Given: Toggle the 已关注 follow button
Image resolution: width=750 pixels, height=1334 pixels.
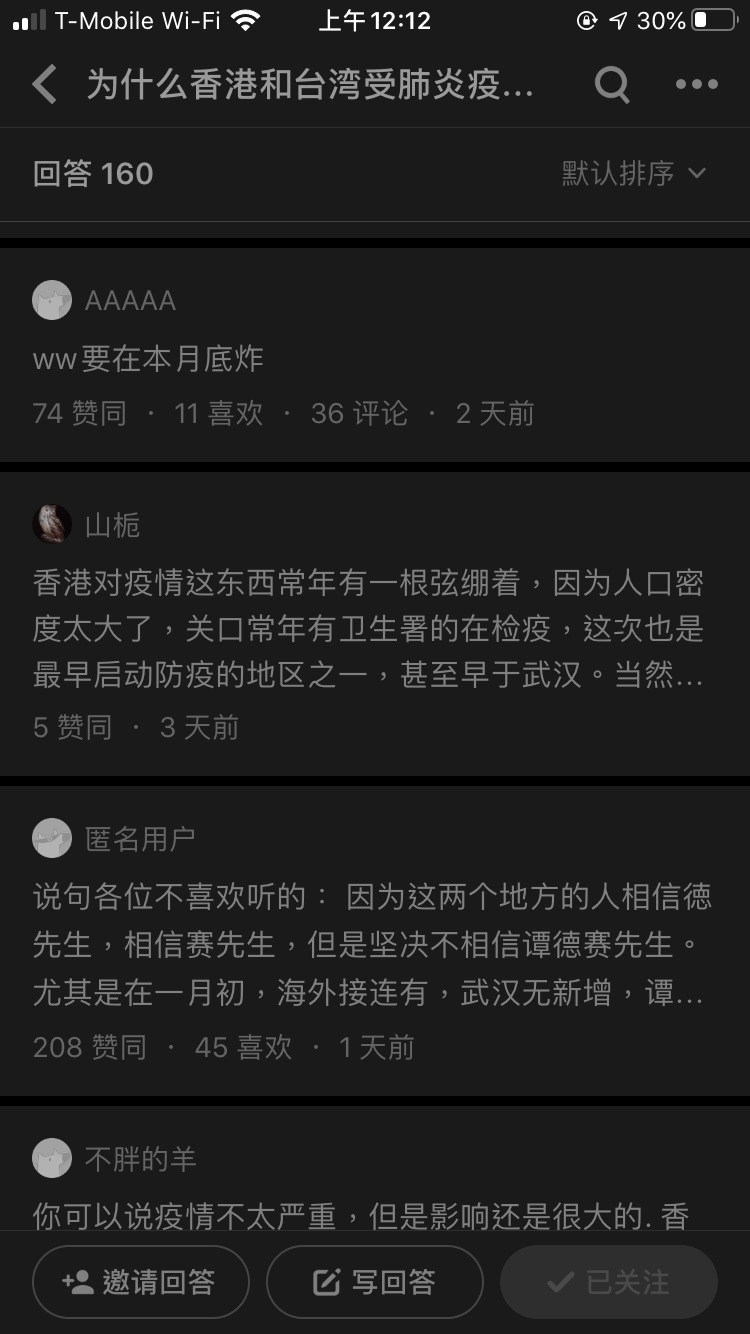Looking at the screenshot, I should [609, 1282].
